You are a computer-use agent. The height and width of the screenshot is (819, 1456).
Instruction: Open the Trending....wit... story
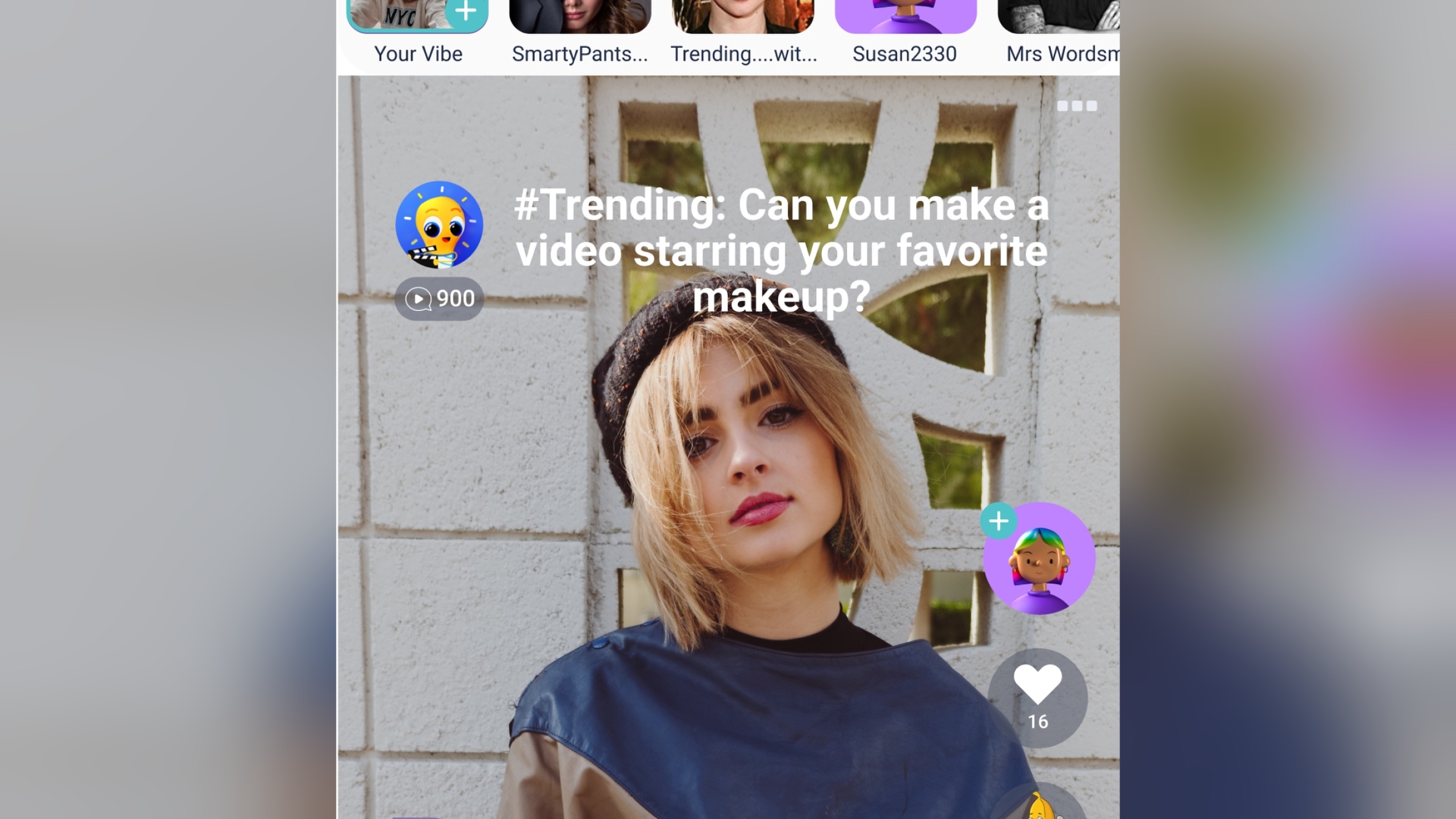pyautogui.click(x=743, y=17)
